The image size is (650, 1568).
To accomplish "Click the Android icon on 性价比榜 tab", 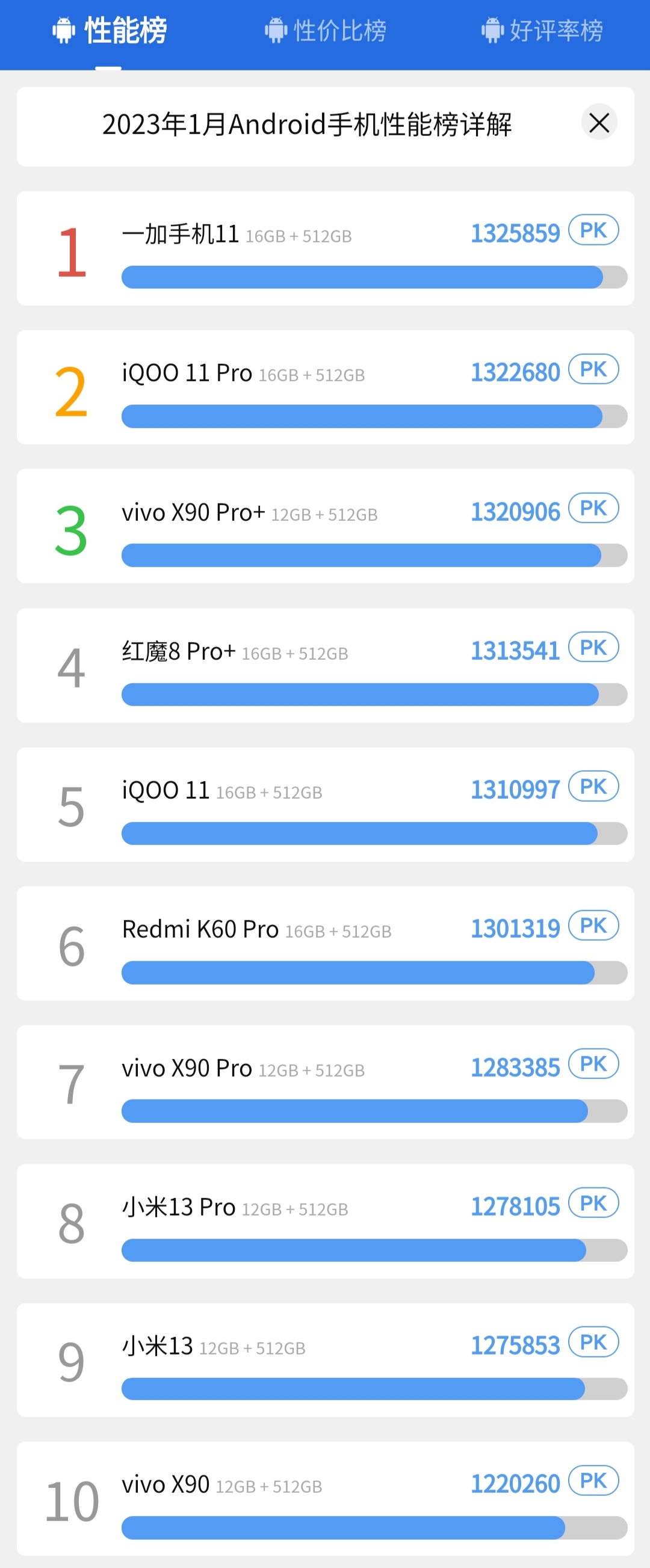I will tap(276, 29).
